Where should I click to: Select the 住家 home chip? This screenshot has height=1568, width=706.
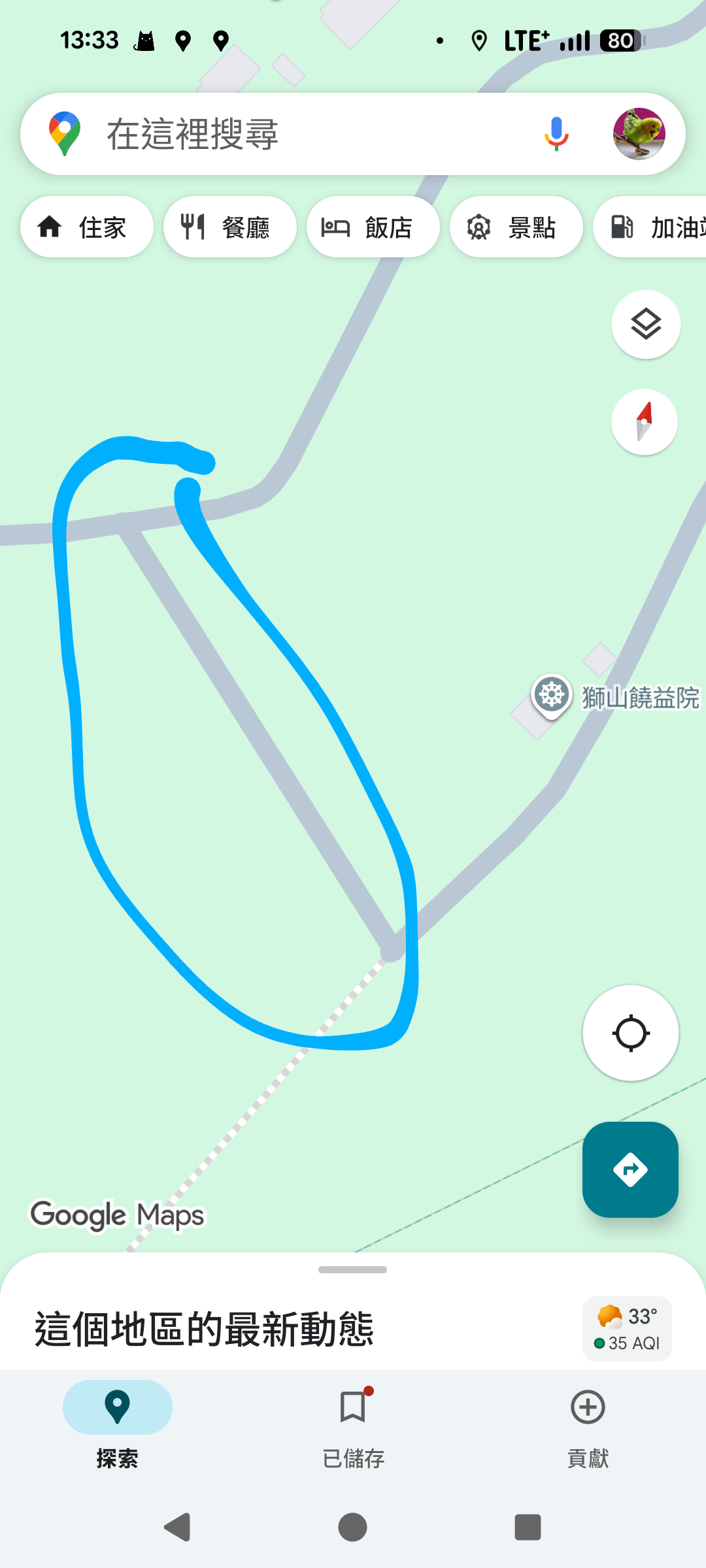click(87, 227)
